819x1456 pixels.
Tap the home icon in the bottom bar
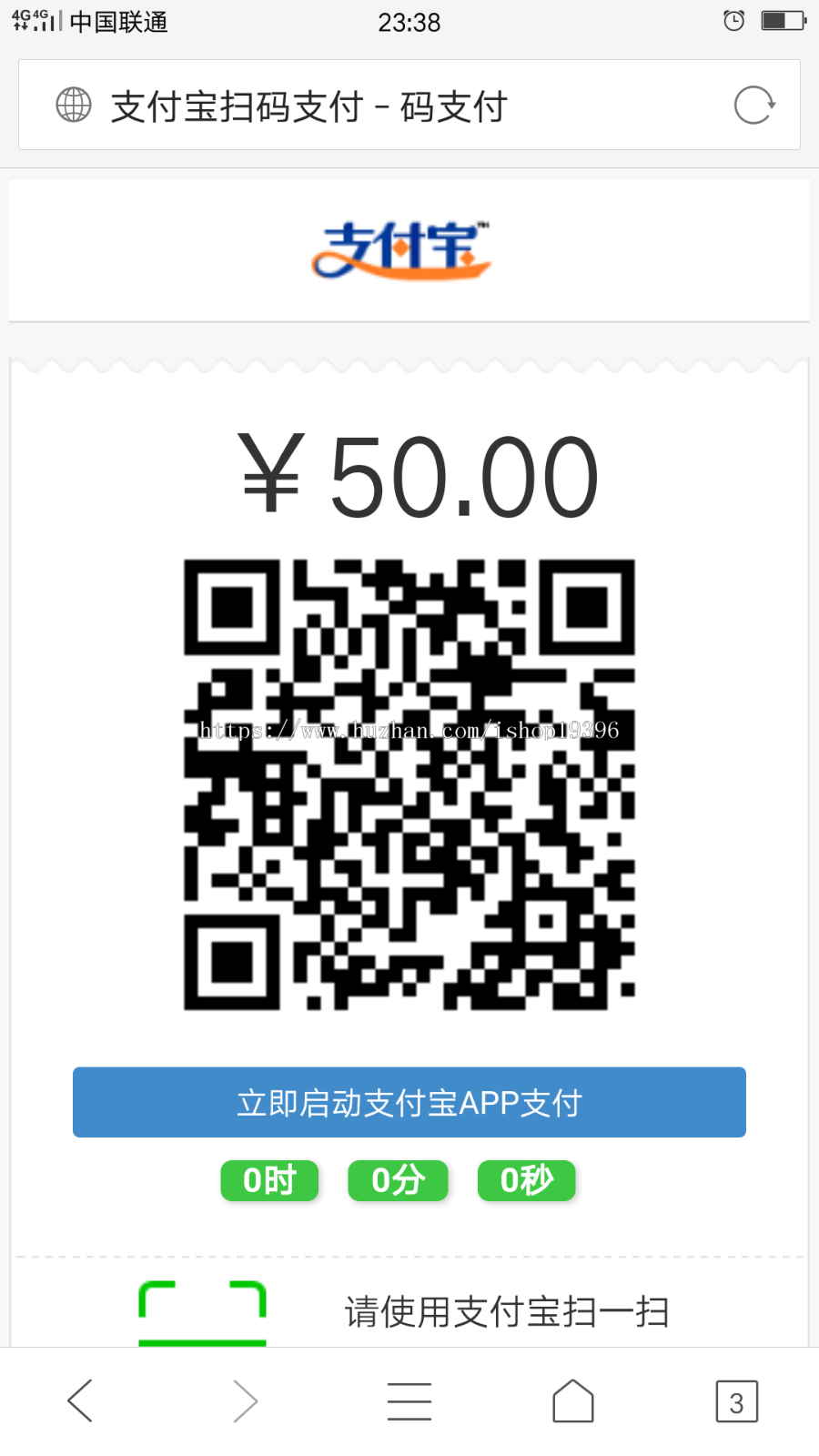tap(572, 1400)
